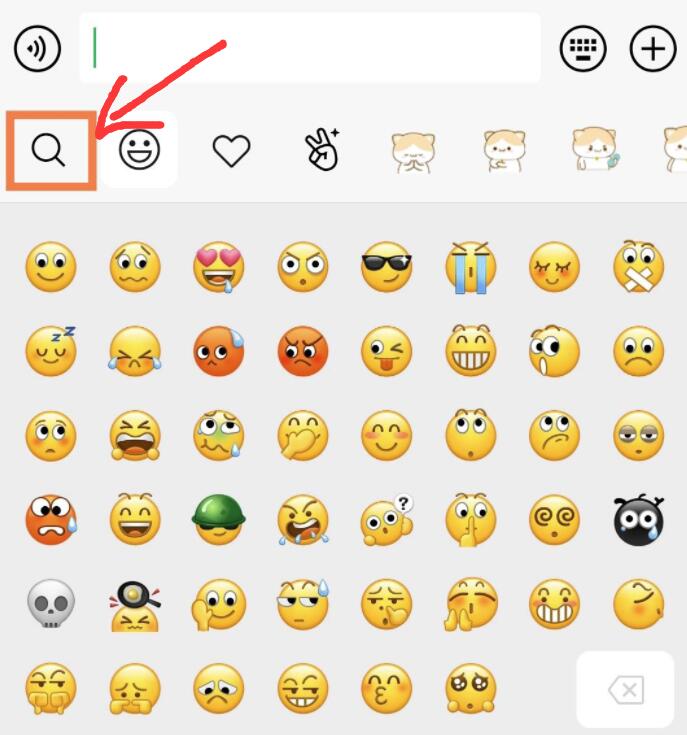Tap the backspace delete key
The width and height of the screenshot is (687, 735).
coord(625,689)
